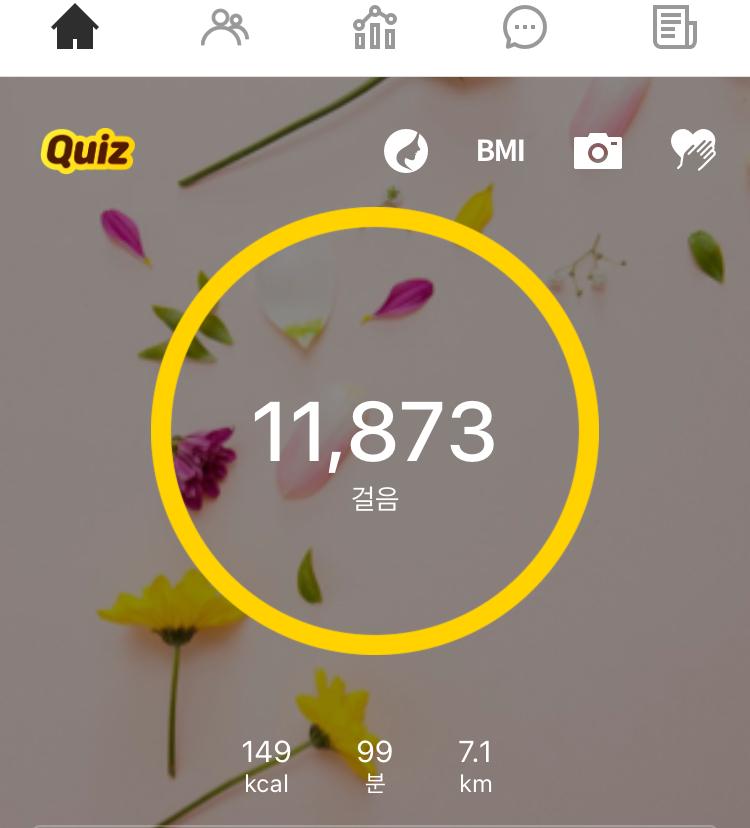Open the BMI calculator
The width and height of the screenshot is (750, 828).
500,152
